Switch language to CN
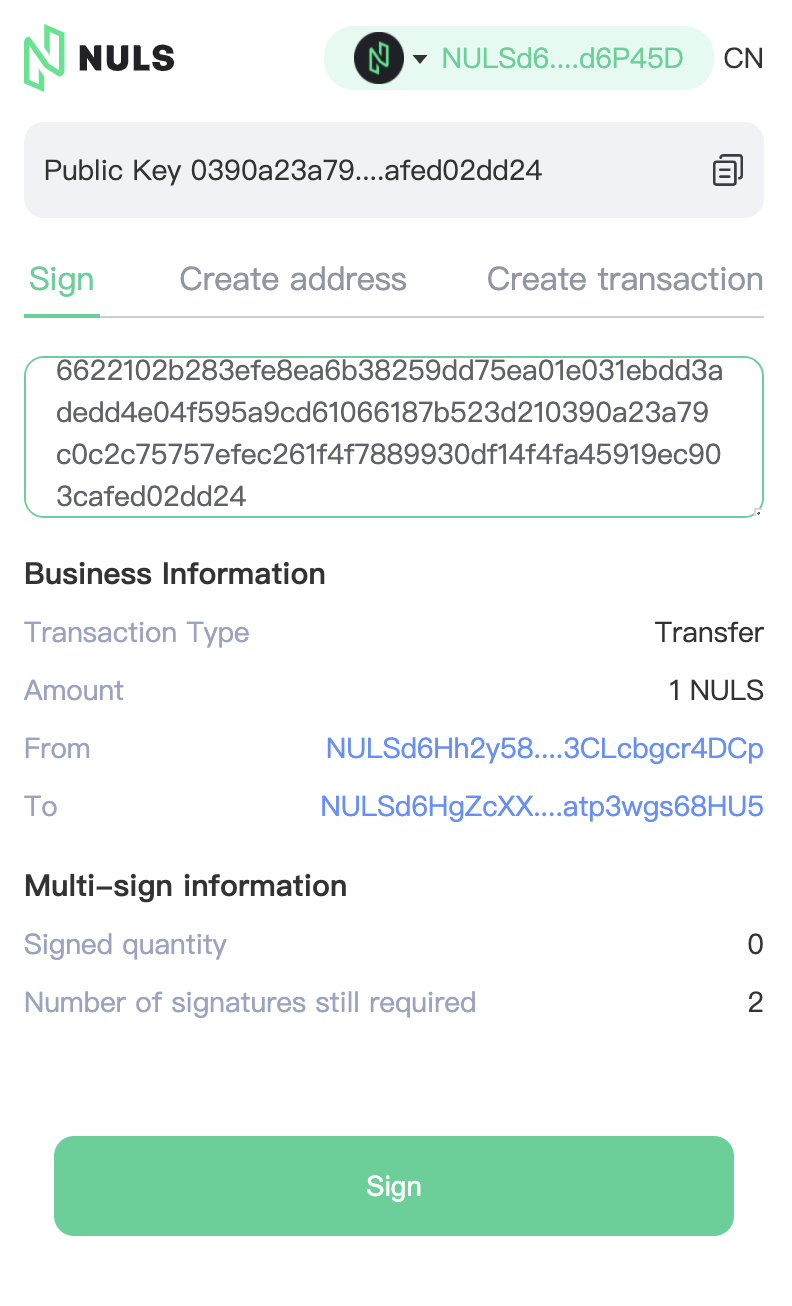Image resolution: width=792 pixels, height=1306 pixels. tap(743, 58)
